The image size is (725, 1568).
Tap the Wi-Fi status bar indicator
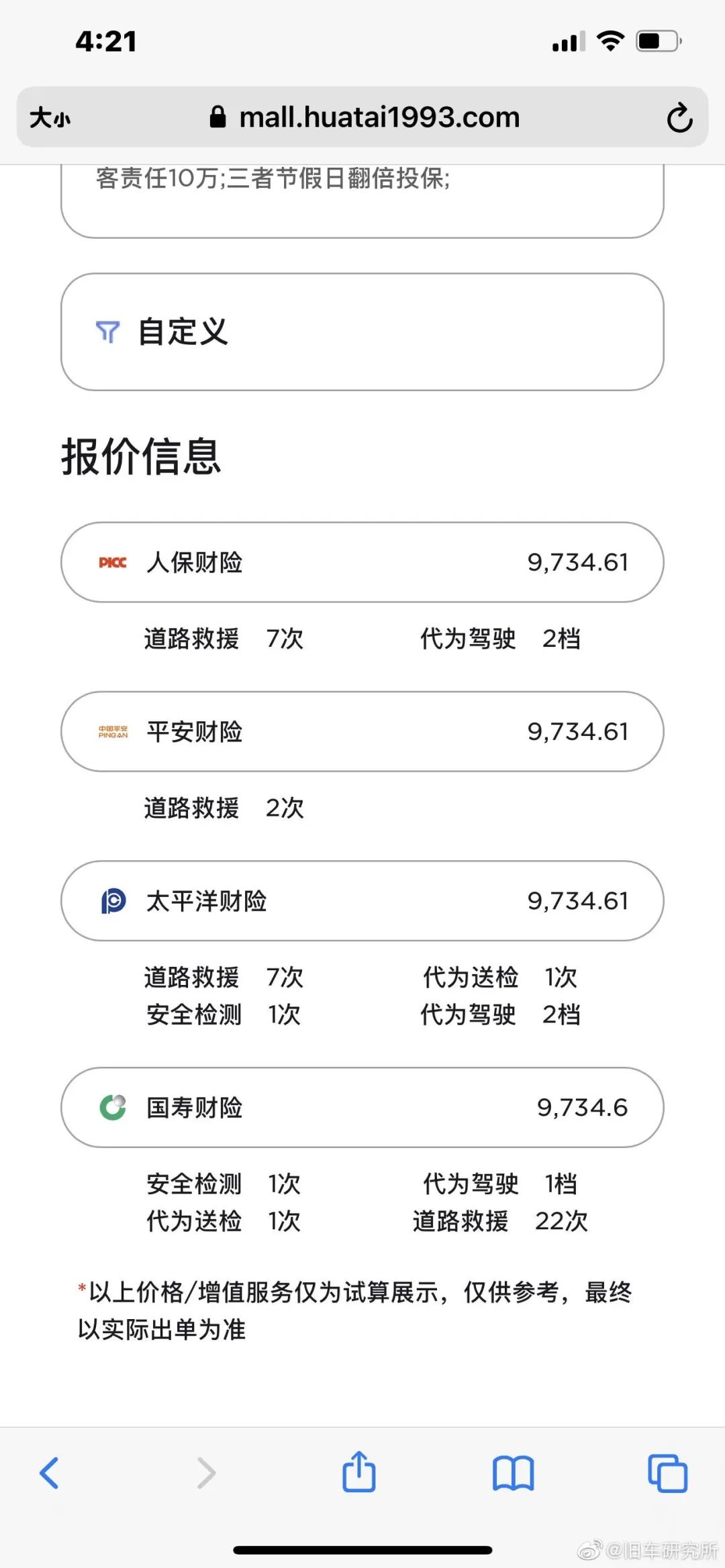point(610,42)
